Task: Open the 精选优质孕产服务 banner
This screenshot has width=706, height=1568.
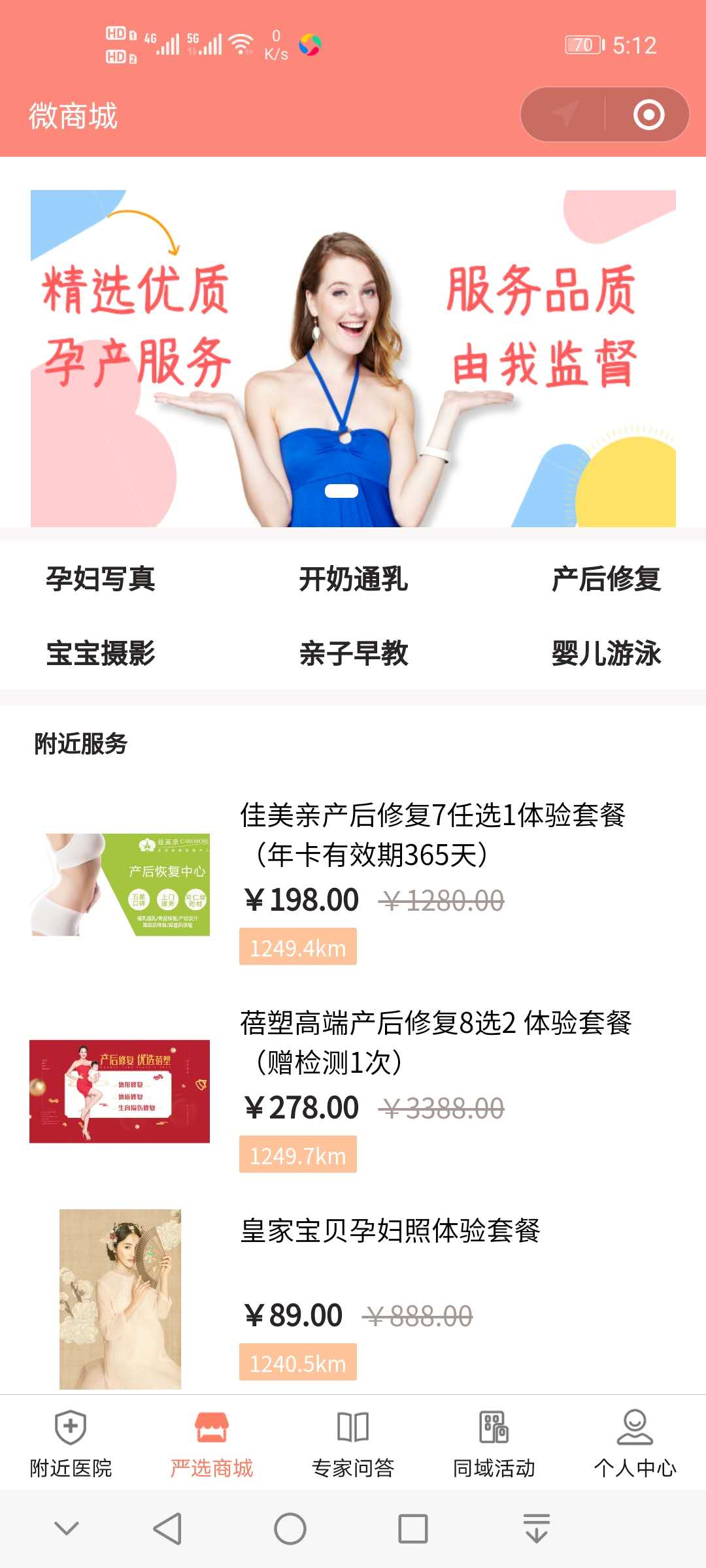Action: pyautogui.click(x=353, y=358)
